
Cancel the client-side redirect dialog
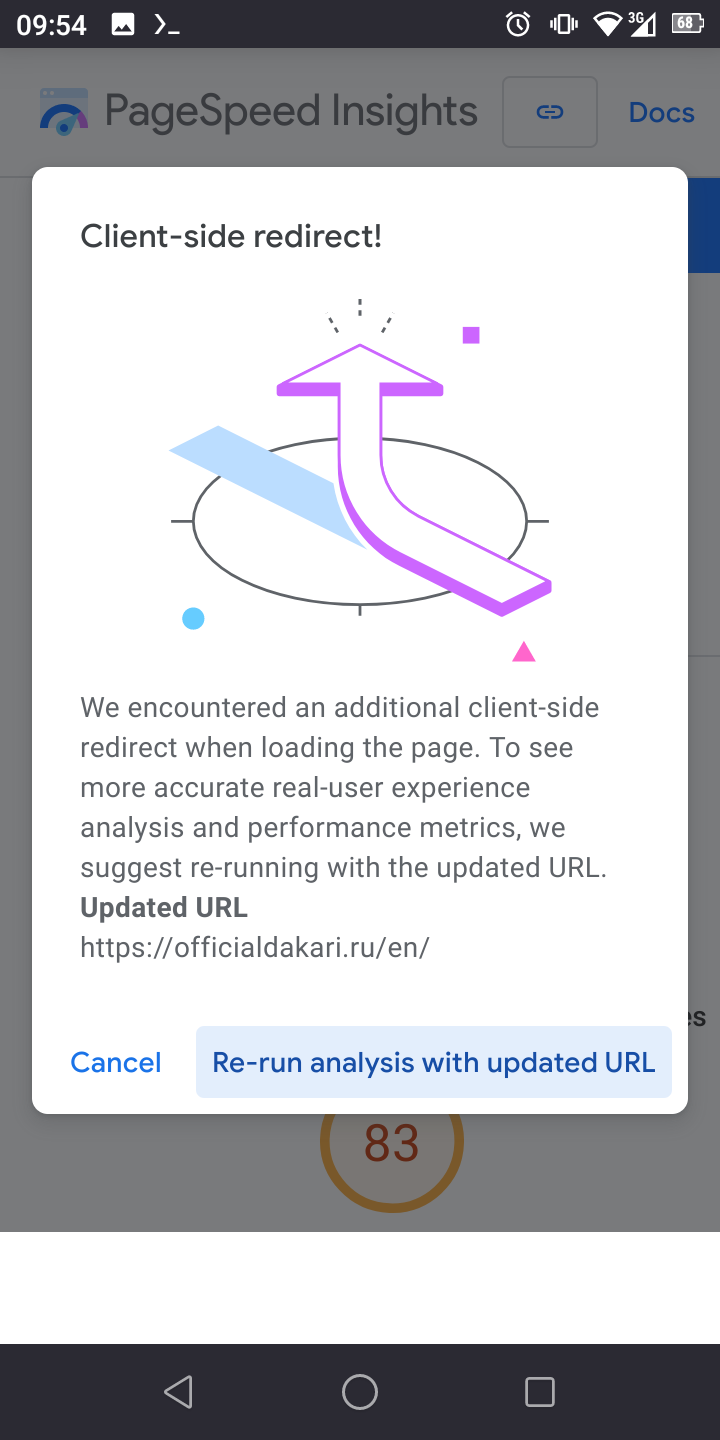pyautogui.click(x=116, y=1062)
